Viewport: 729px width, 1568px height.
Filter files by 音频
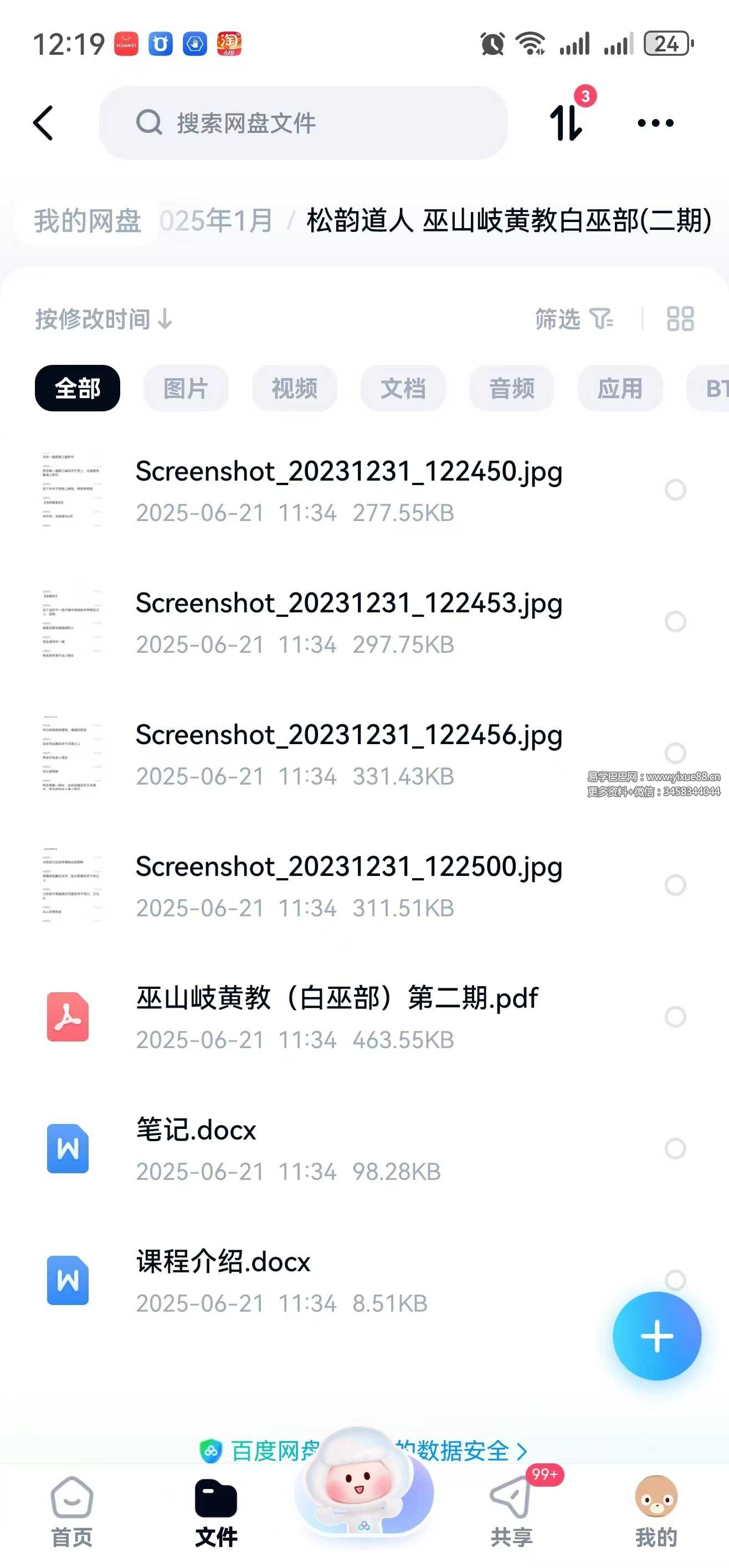click(511, 388)
